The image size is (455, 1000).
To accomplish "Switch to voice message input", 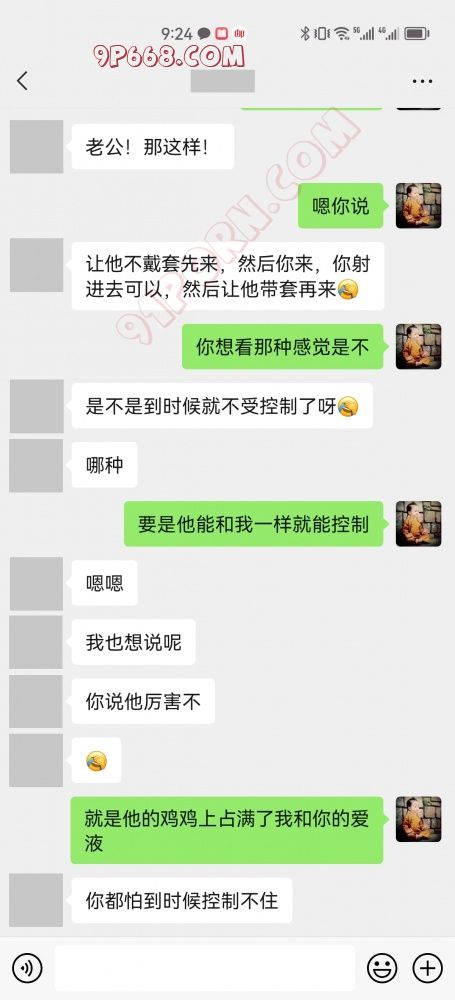I will point(27,968).
